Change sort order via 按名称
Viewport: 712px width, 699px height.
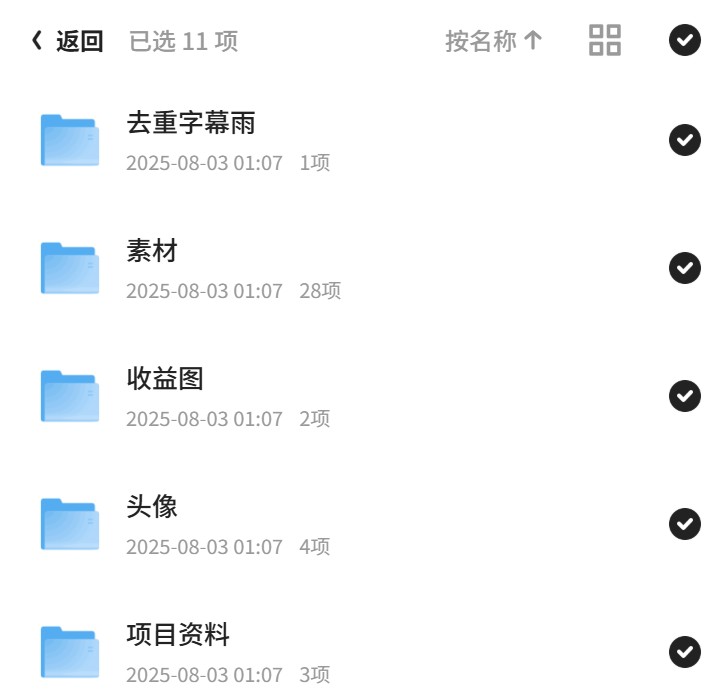(494, 41)
